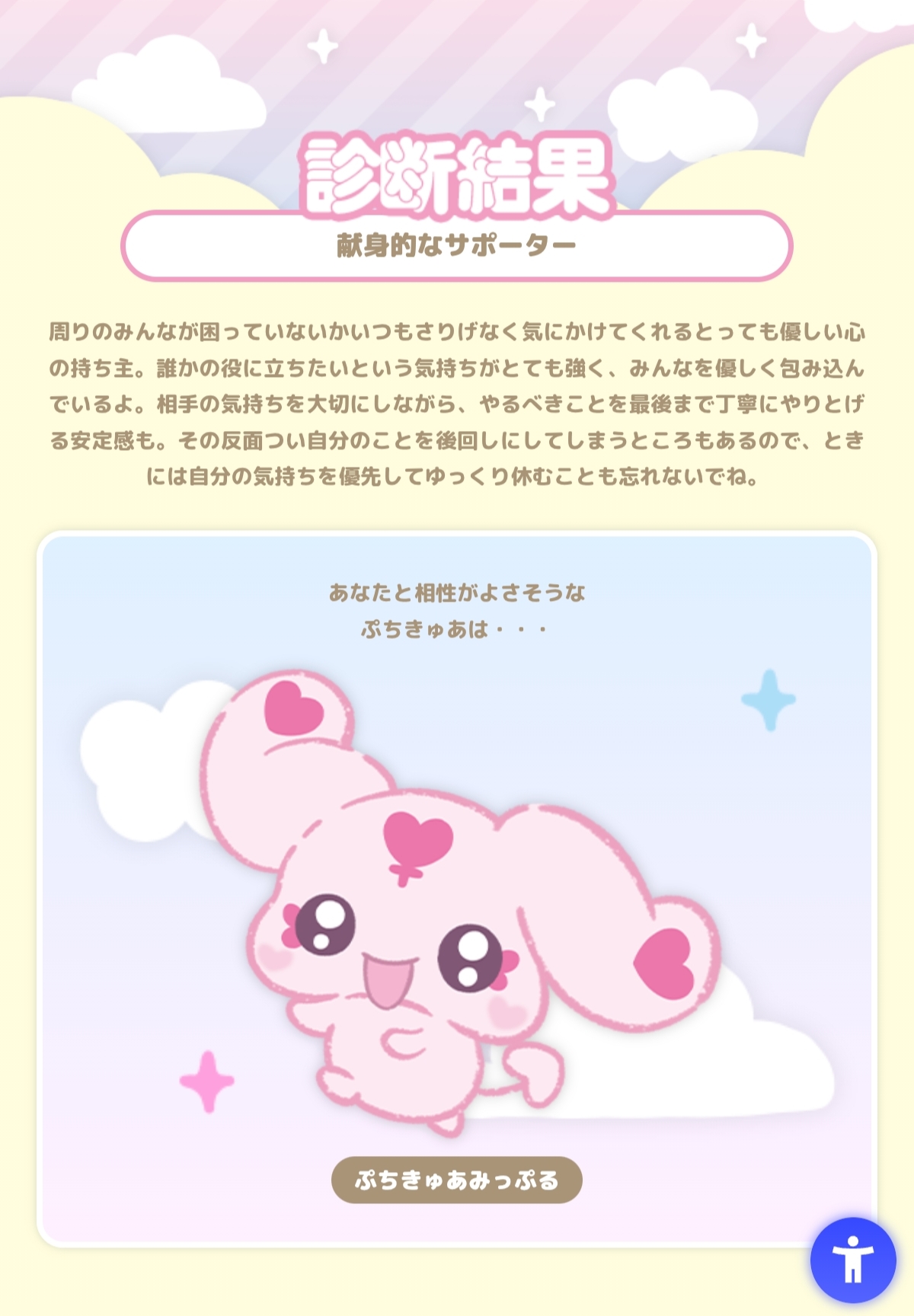Open the accessibility options button

pos(853,1260)
